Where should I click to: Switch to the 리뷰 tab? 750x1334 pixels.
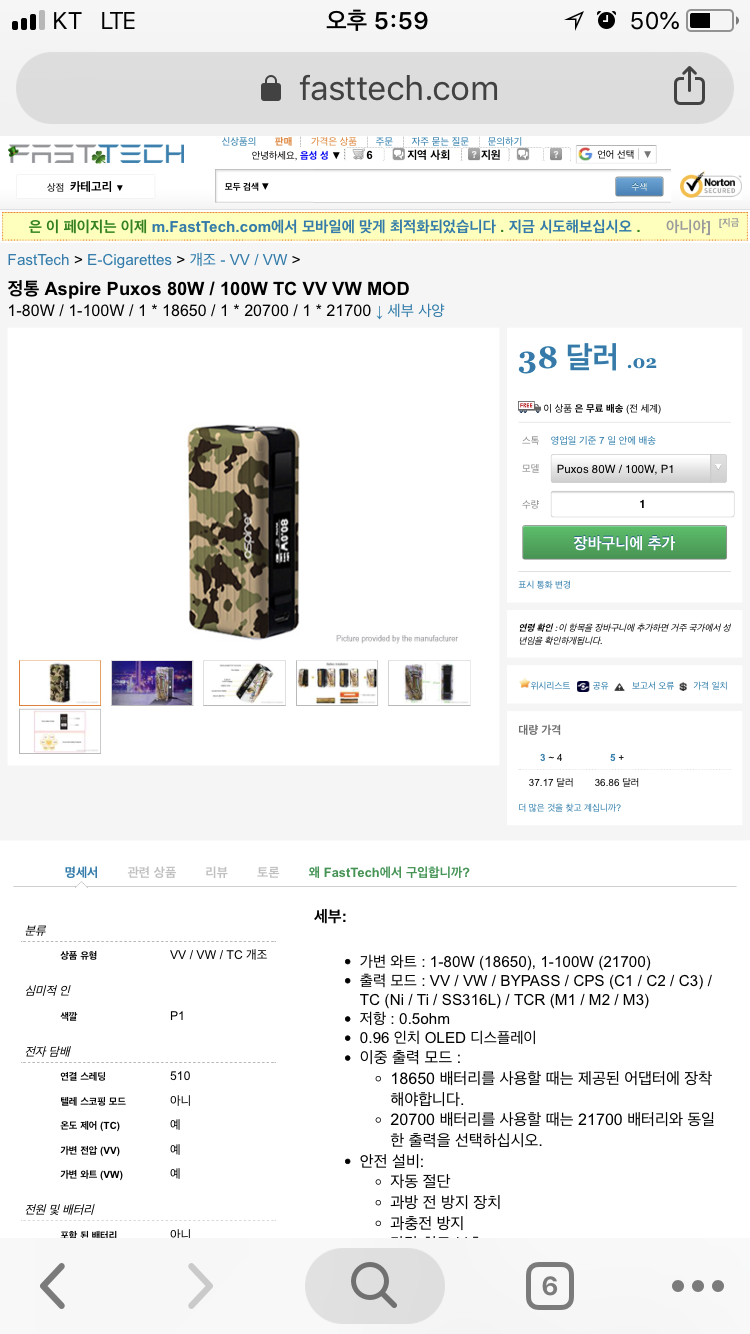click(x=216, y=872)
